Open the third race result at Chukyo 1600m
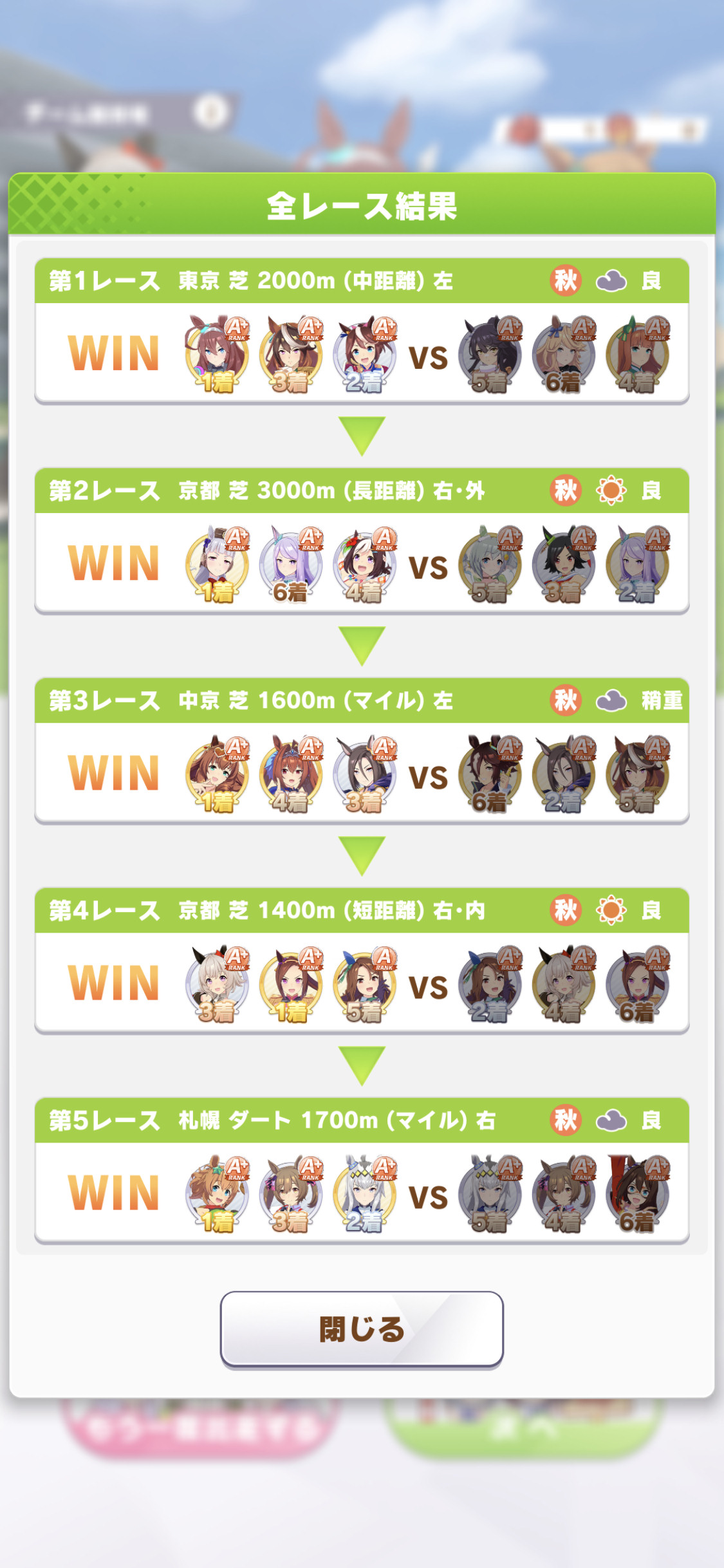Image resolution: width=724 pixels, height=1568 pixels. 362,751
